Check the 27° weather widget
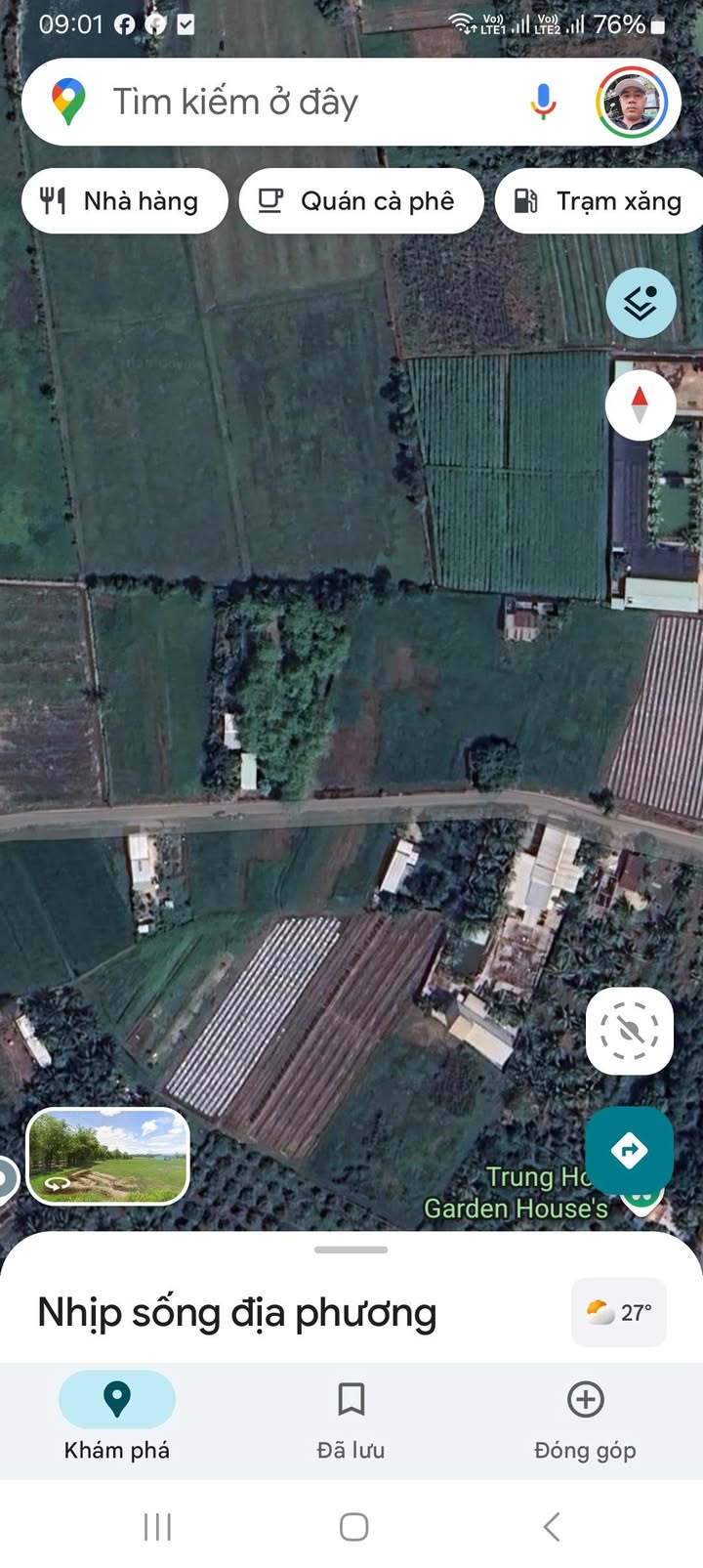The width and height of the screenshot is (703, 1568). tap(619, 1312)
